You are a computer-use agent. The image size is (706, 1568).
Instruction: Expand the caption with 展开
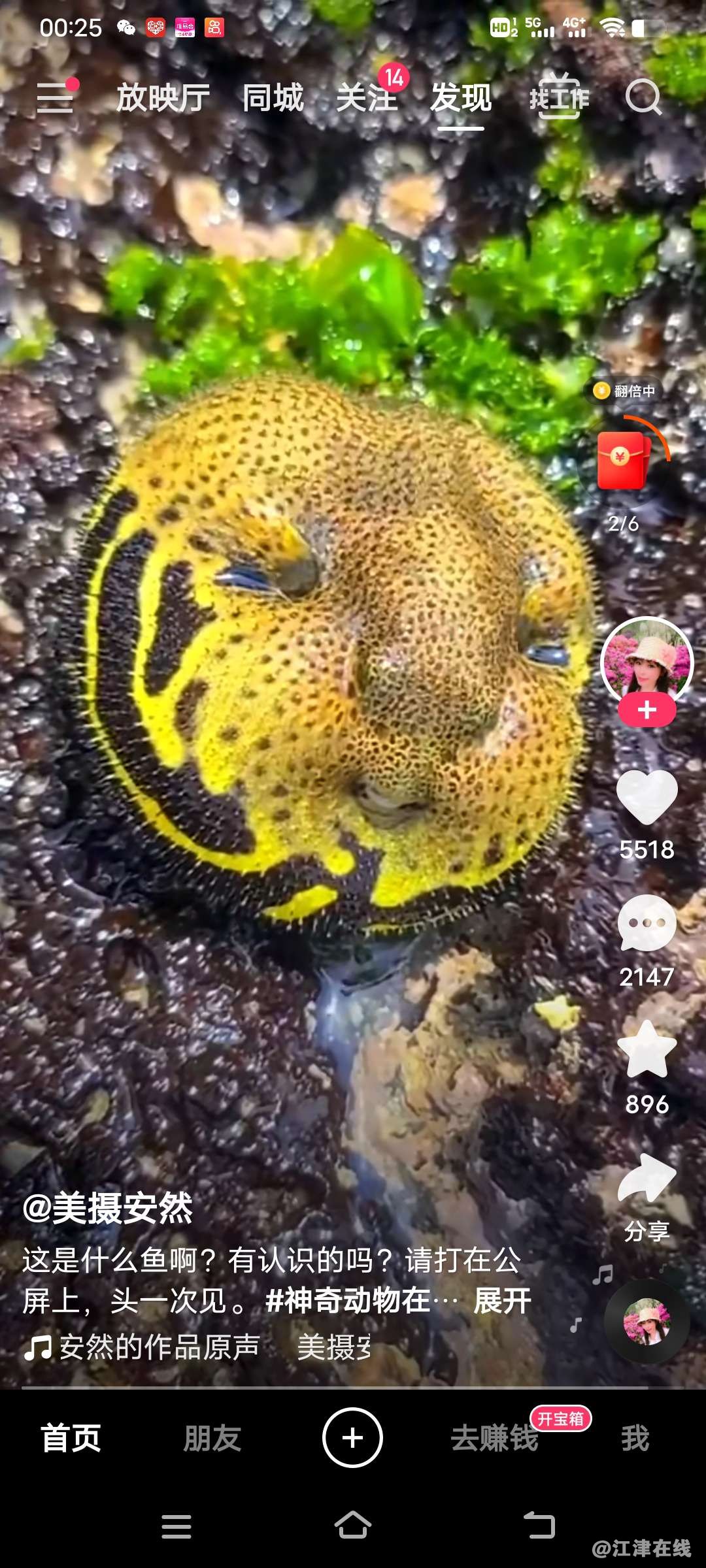pos(502,1301)
